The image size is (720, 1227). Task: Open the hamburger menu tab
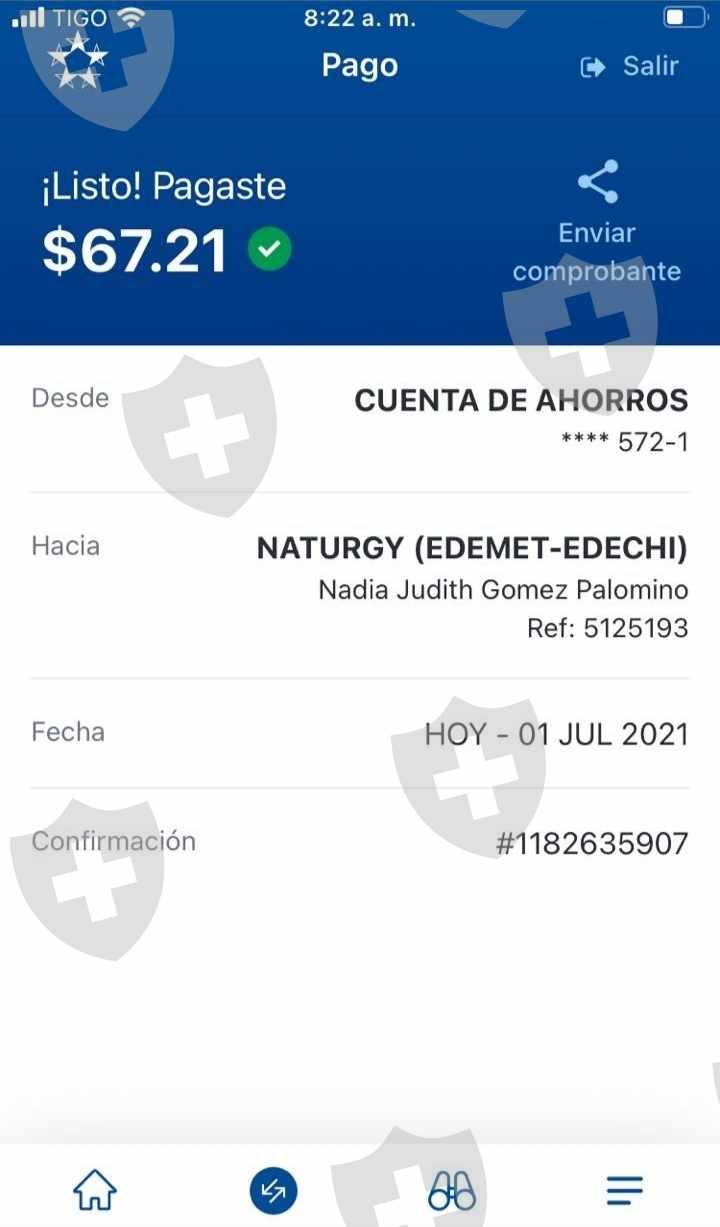coord(625,1190)
